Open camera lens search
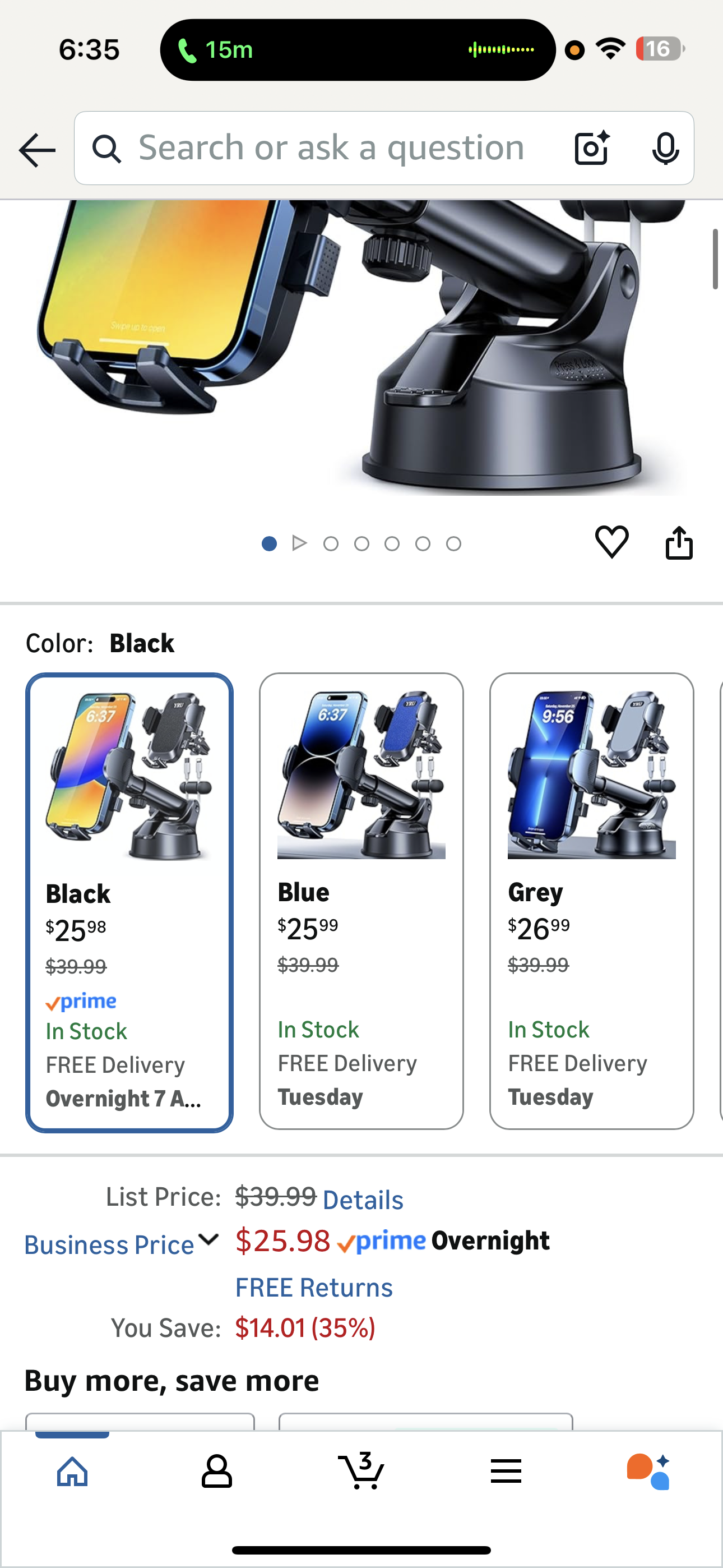 tap(591, 148)
